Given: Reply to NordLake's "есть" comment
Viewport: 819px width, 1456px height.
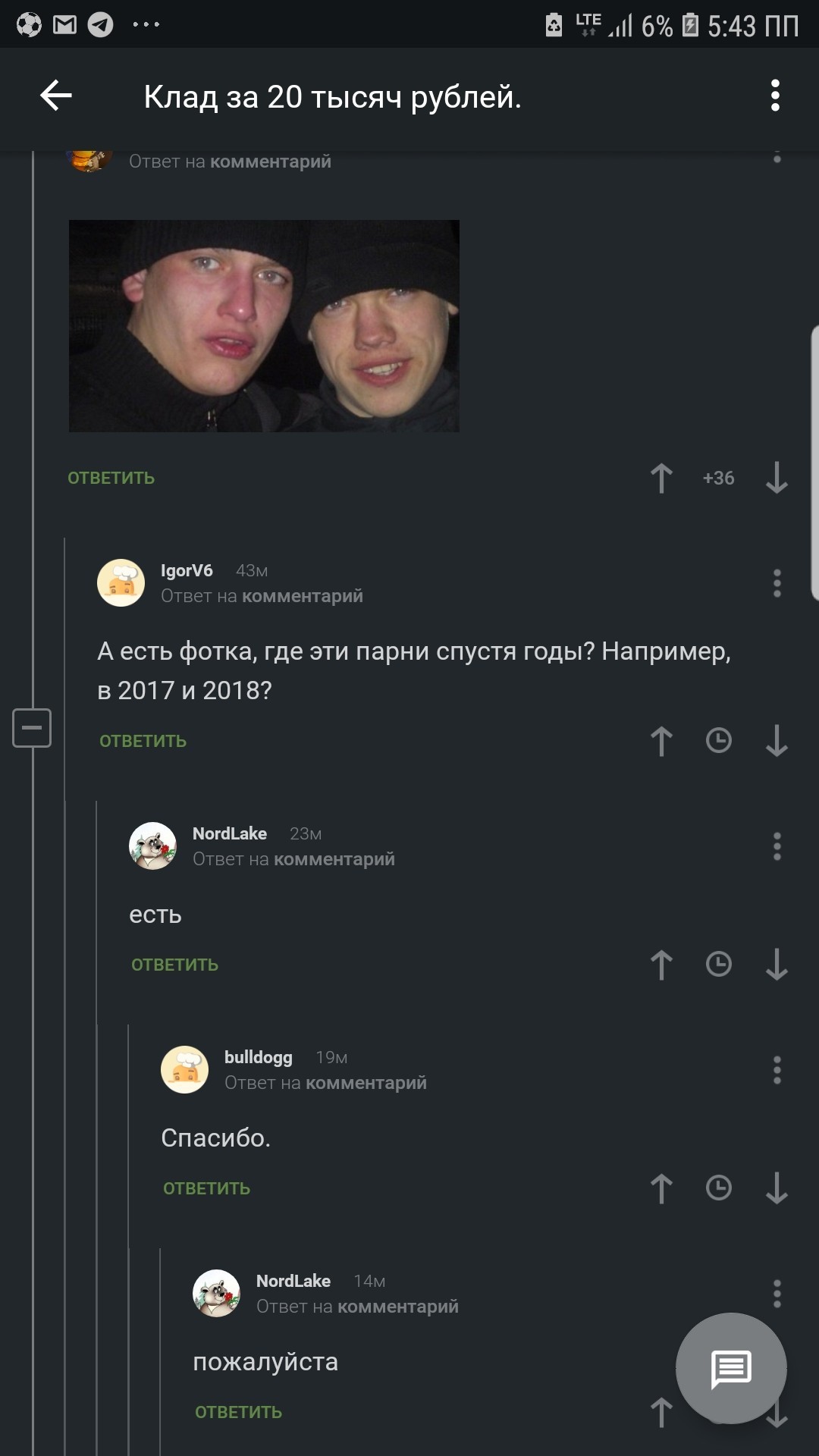Looking at the screenshot, I should tap(174, 965).
